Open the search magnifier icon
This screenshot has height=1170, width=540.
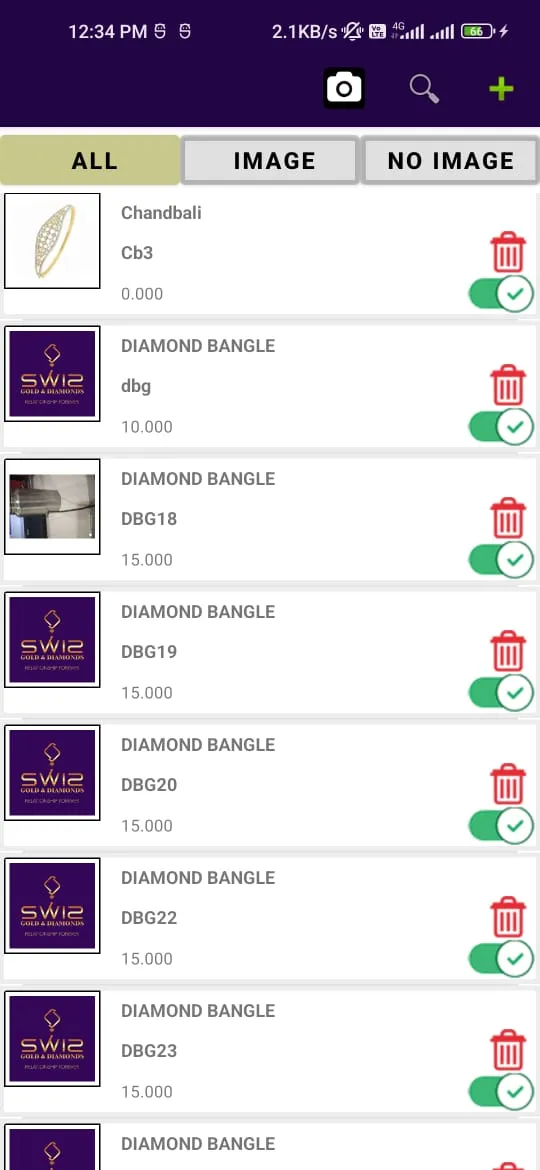tap(424, 89)
